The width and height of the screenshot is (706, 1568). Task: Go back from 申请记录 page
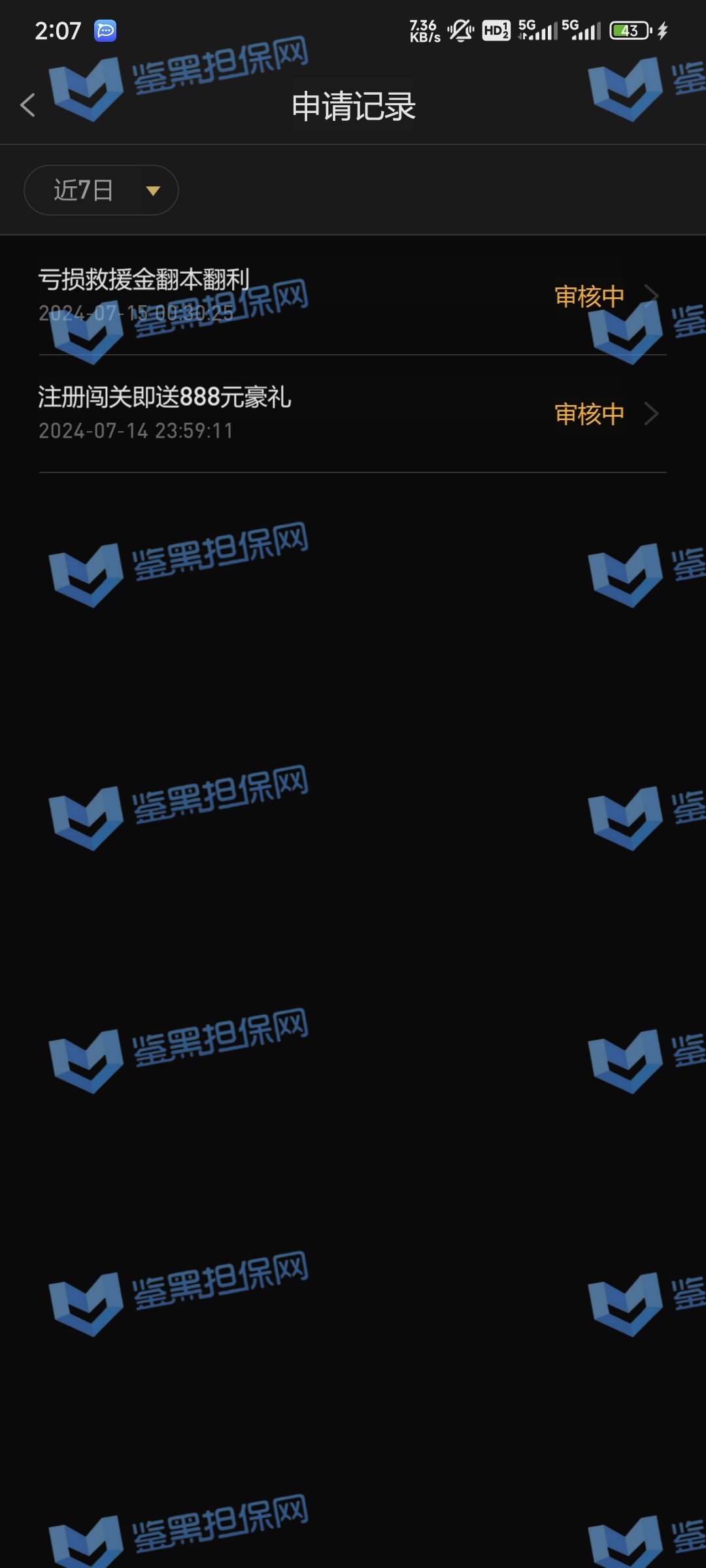(x=27, y=105)
